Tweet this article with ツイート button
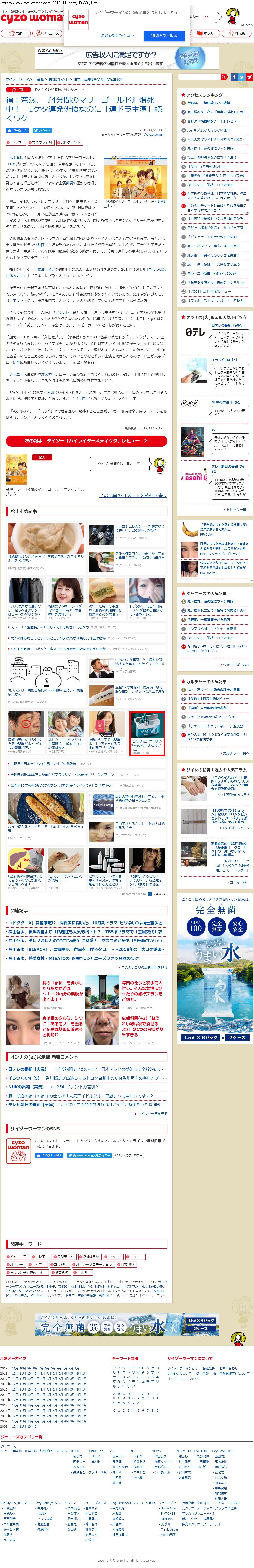This screenshot has height=1568, width=254. click(x=42, y=130)
